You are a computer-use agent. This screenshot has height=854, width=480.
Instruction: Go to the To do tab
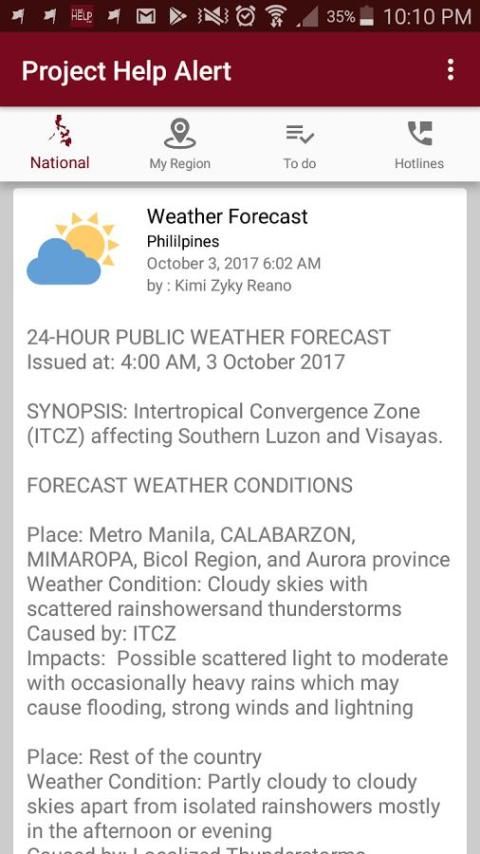[300, 144]
